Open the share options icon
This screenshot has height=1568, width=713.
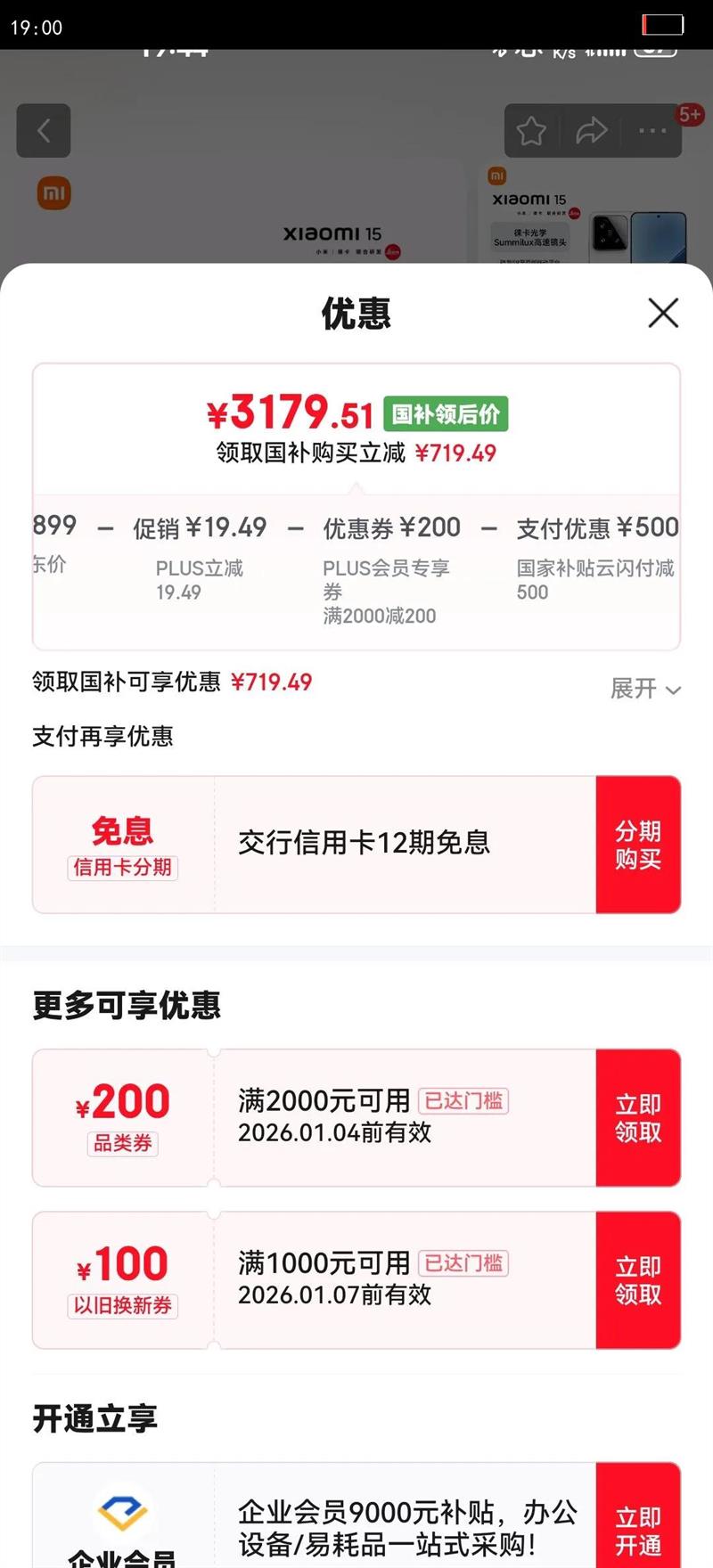[593, 130]
